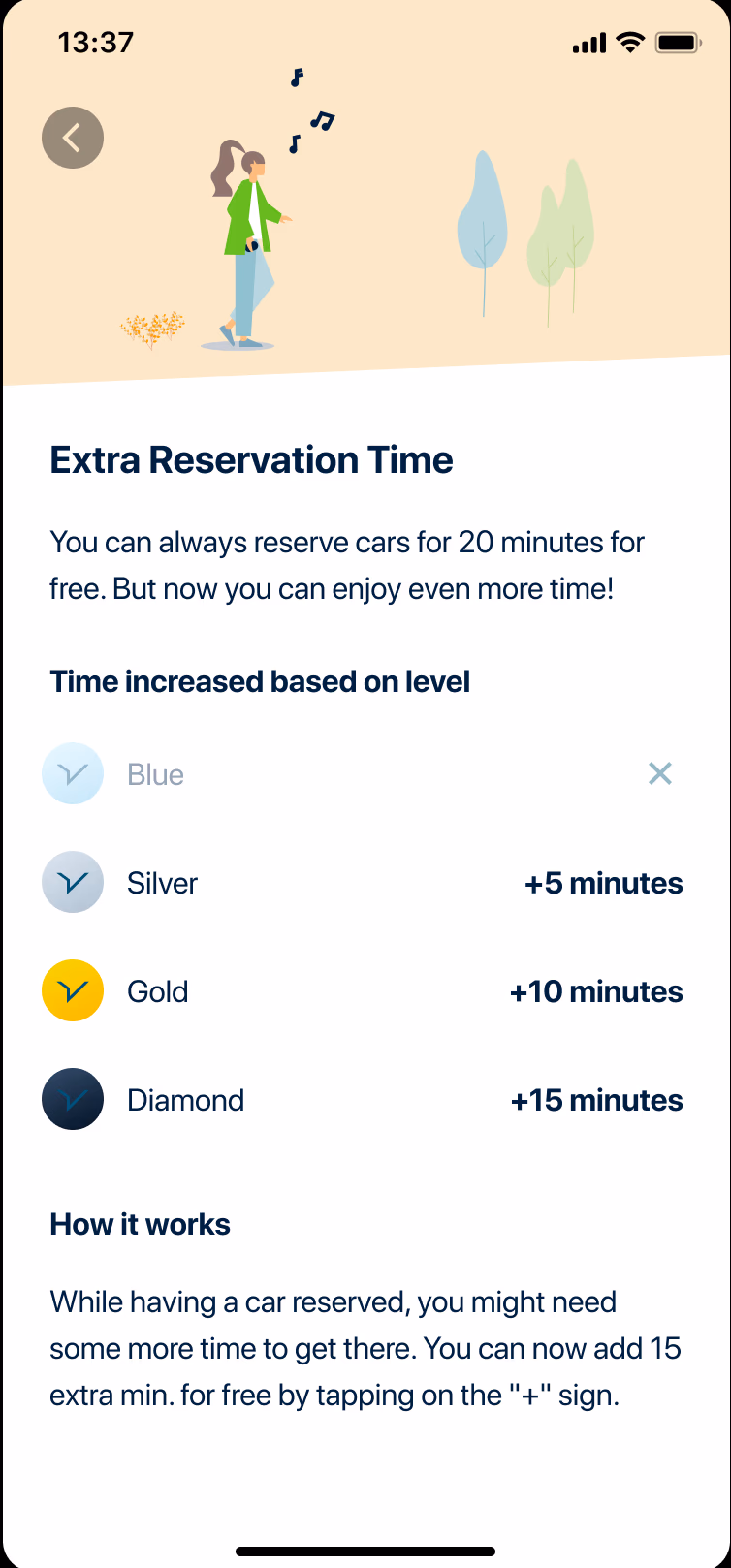Tap the cellular signal bars icon

tap(588, 42)
